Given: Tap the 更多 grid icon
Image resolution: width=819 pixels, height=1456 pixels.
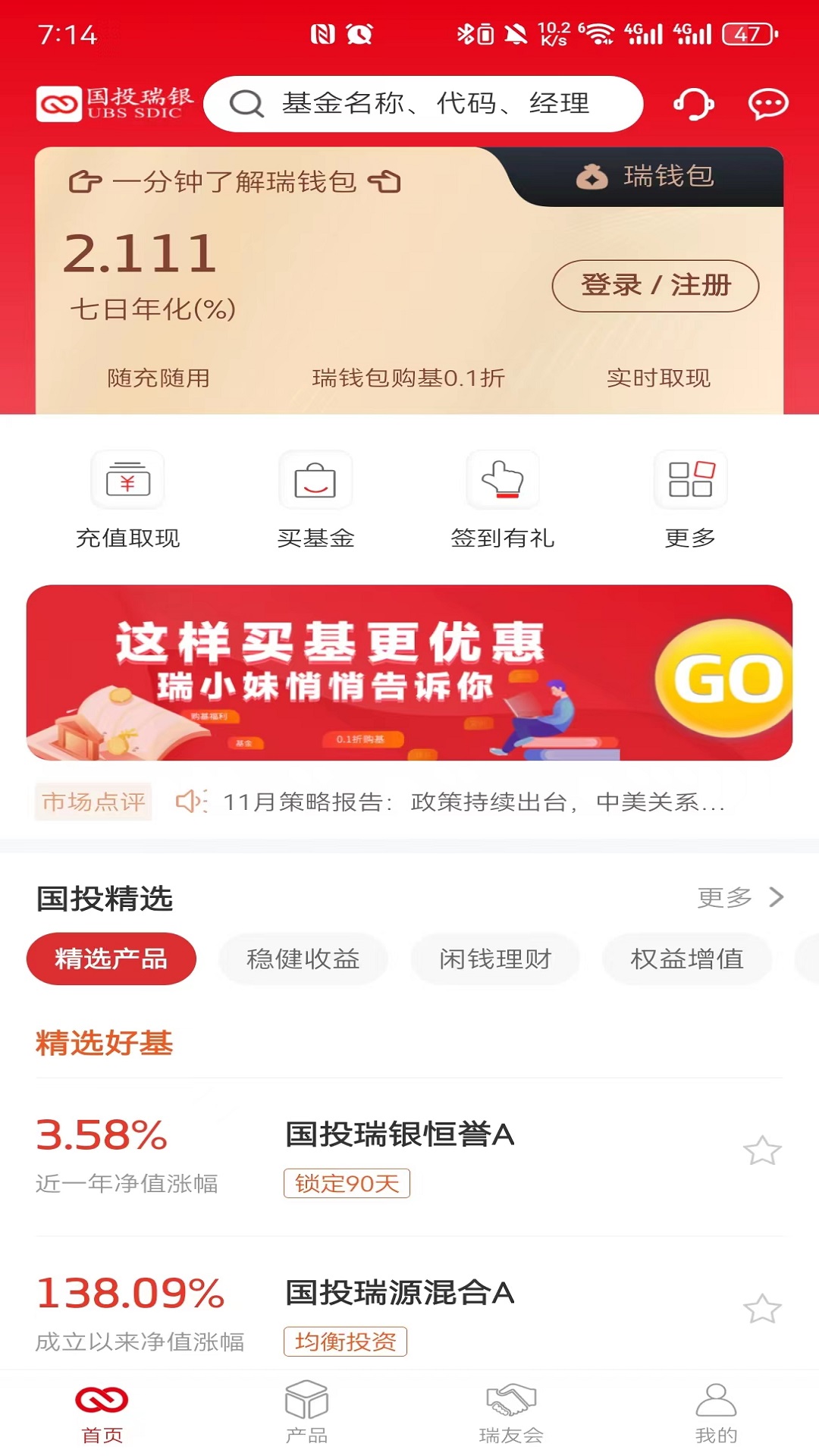Looking at the screenshot, I should point(689,479).
